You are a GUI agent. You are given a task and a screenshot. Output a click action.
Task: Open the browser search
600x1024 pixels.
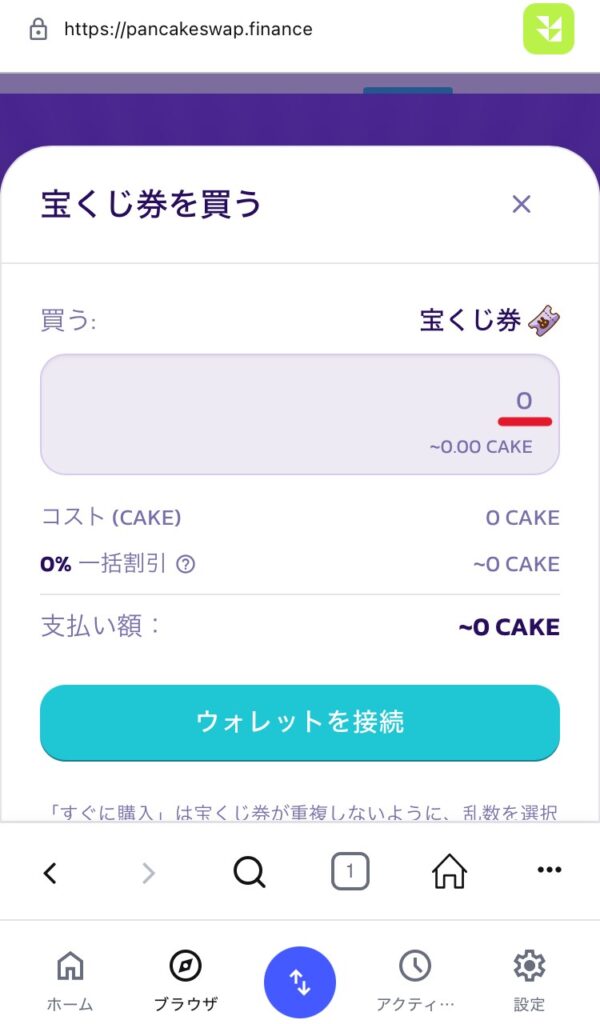(249, 873)
